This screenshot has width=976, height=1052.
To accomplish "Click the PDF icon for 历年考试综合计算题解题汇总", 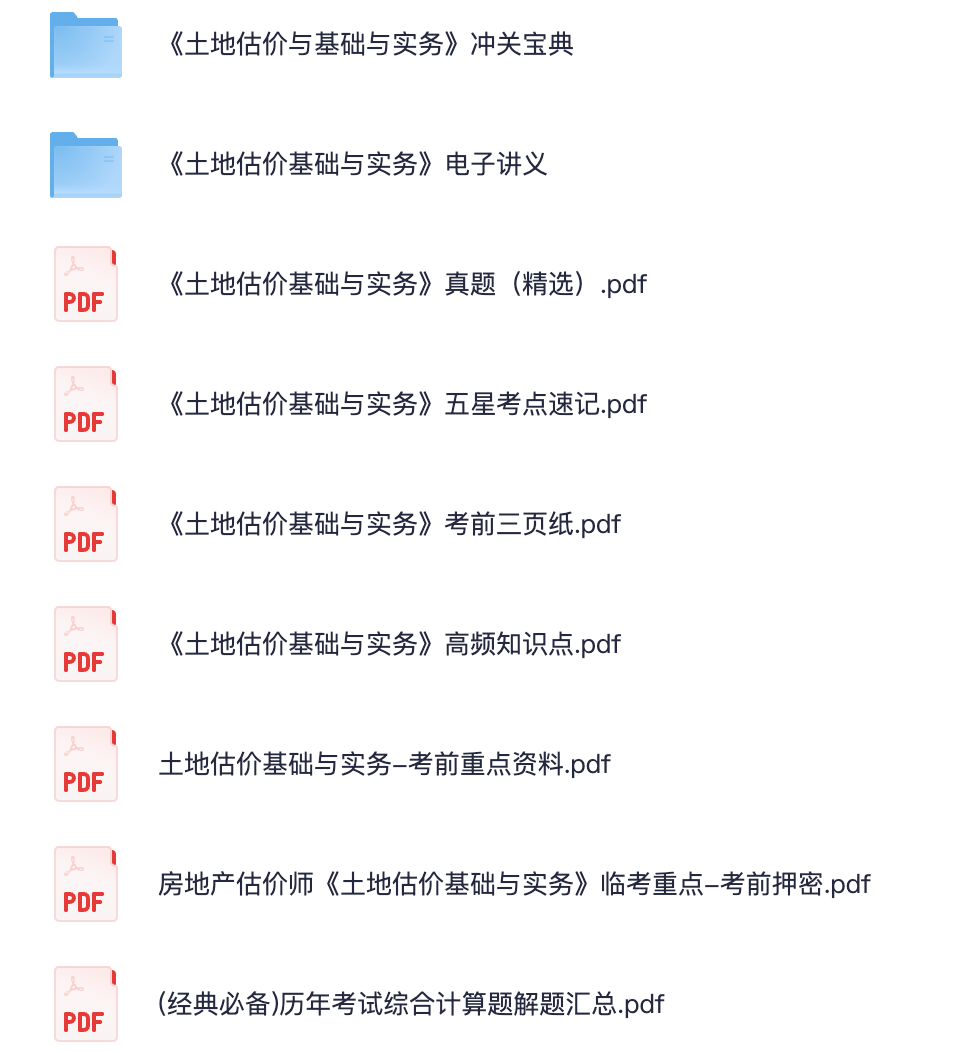I will 85,1004.
